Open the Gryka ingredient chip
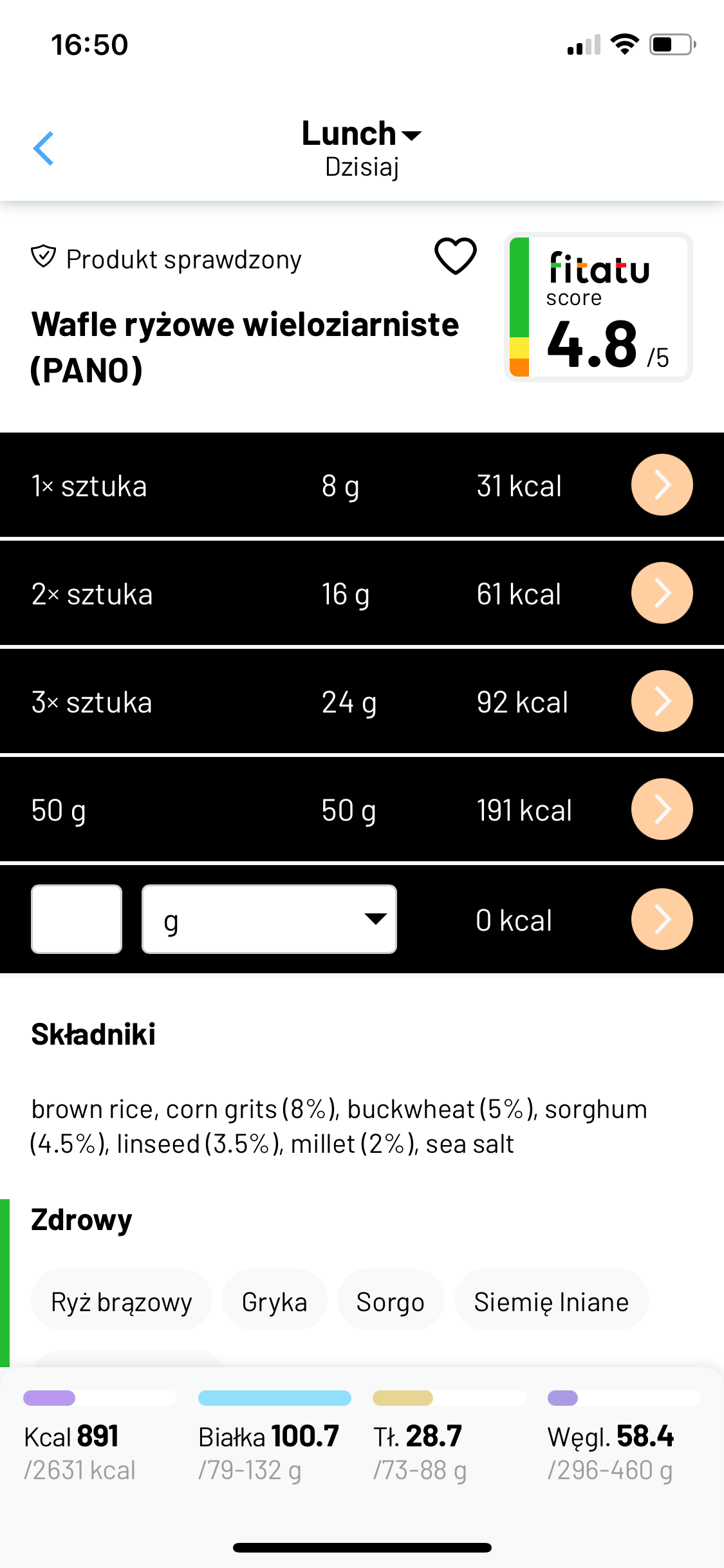 tap(275, 1302)
